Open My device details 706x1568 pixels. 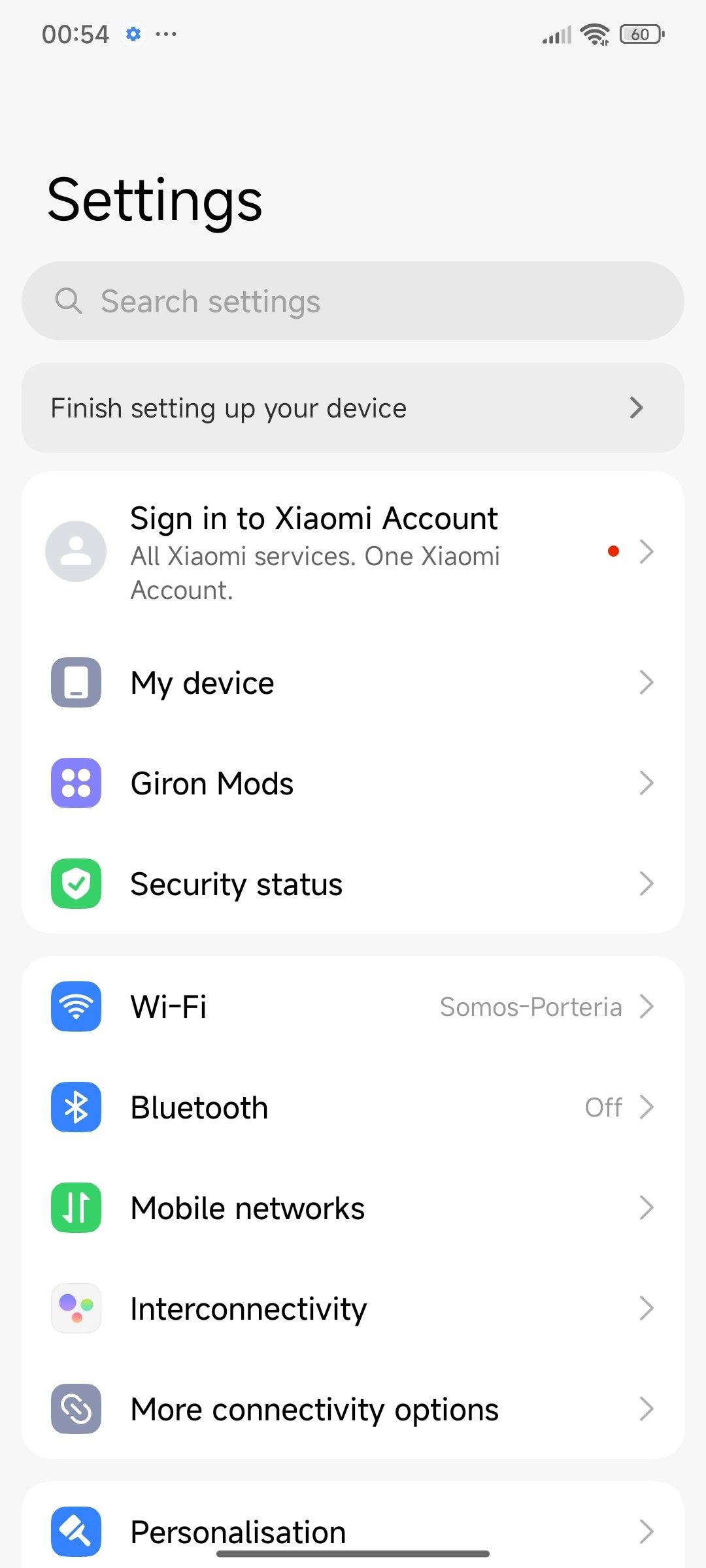click(353, 683)
